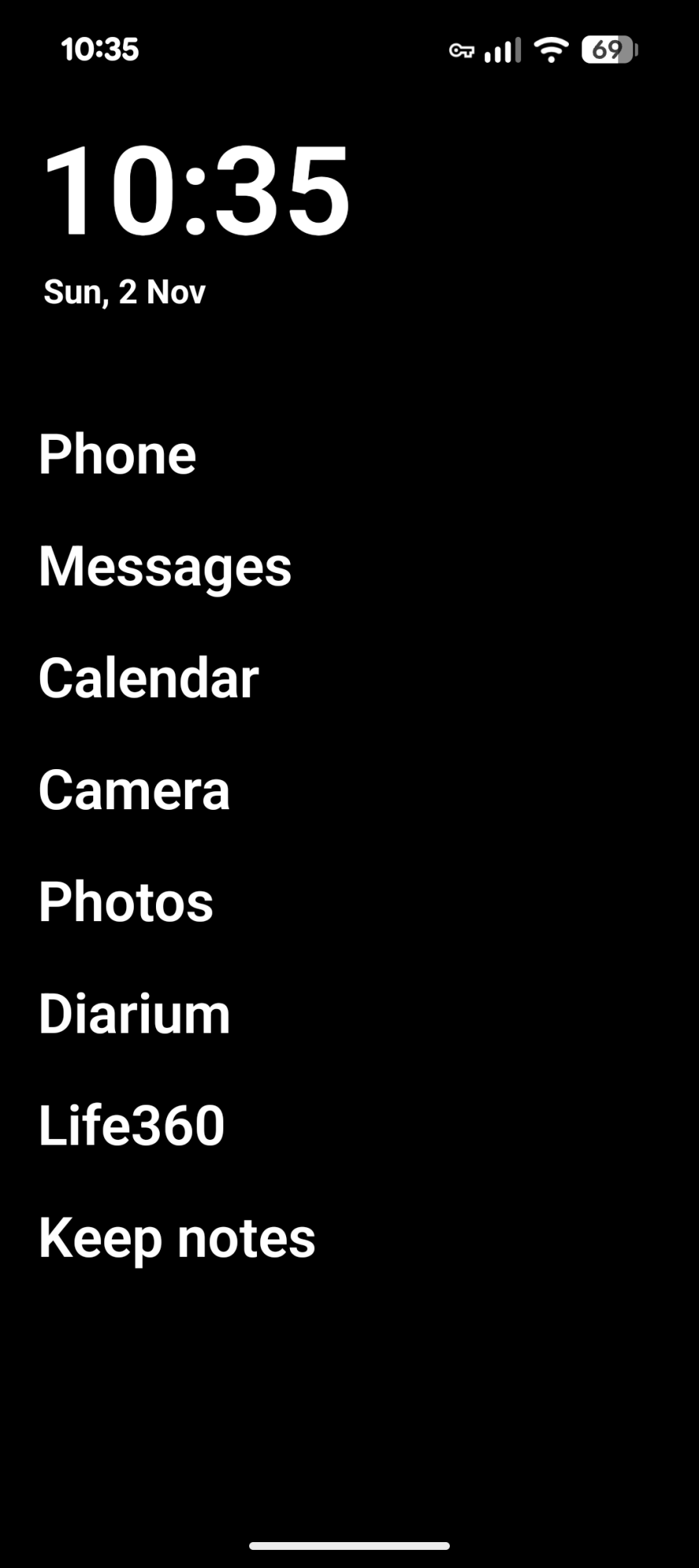Tap the key icon in the status bar
This screenshot has width=699, height=1568.
(x=462, y=49)
